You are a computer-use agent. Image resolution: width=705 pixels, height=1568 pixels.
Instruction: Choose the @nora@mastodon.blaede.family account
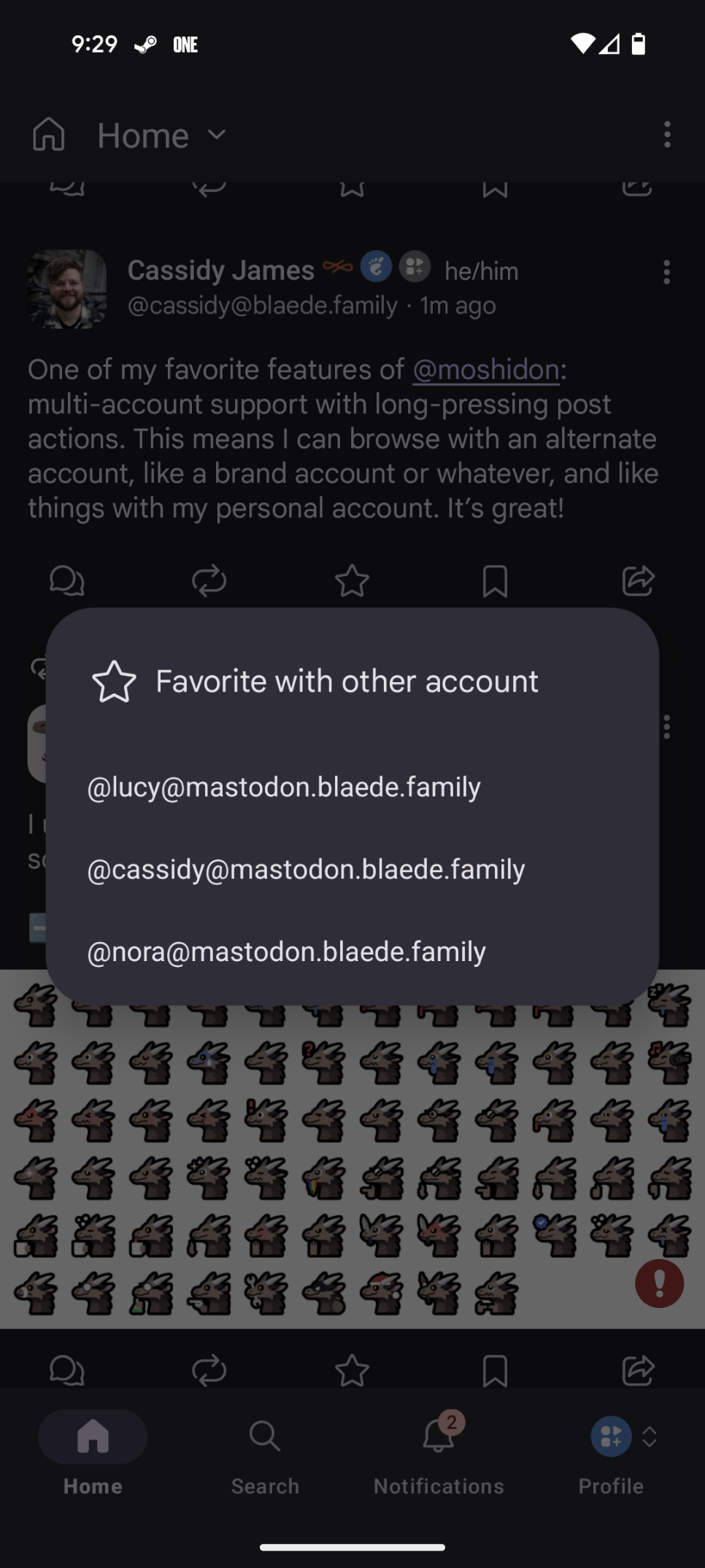[x=286, y=952]
